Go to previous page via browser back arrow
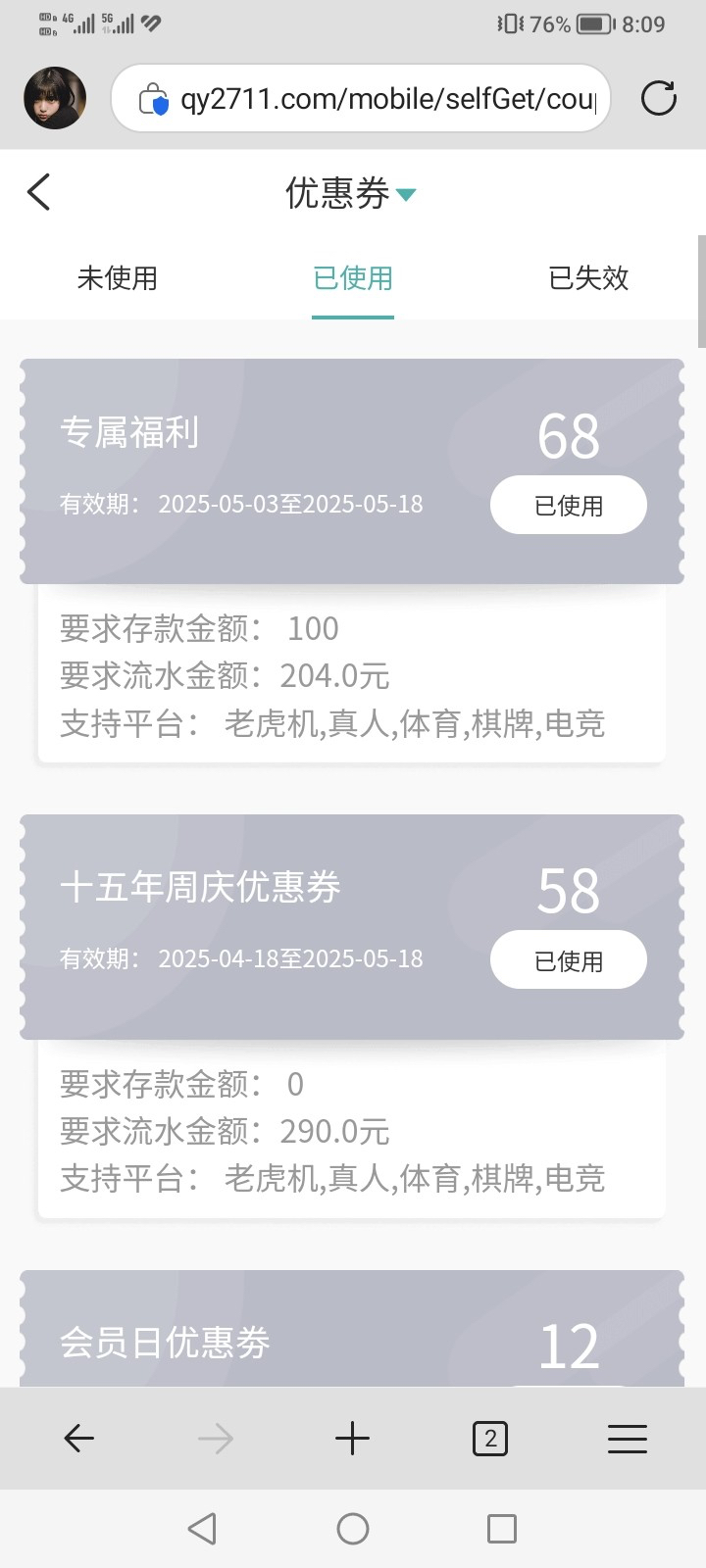 pos(78,1439)
